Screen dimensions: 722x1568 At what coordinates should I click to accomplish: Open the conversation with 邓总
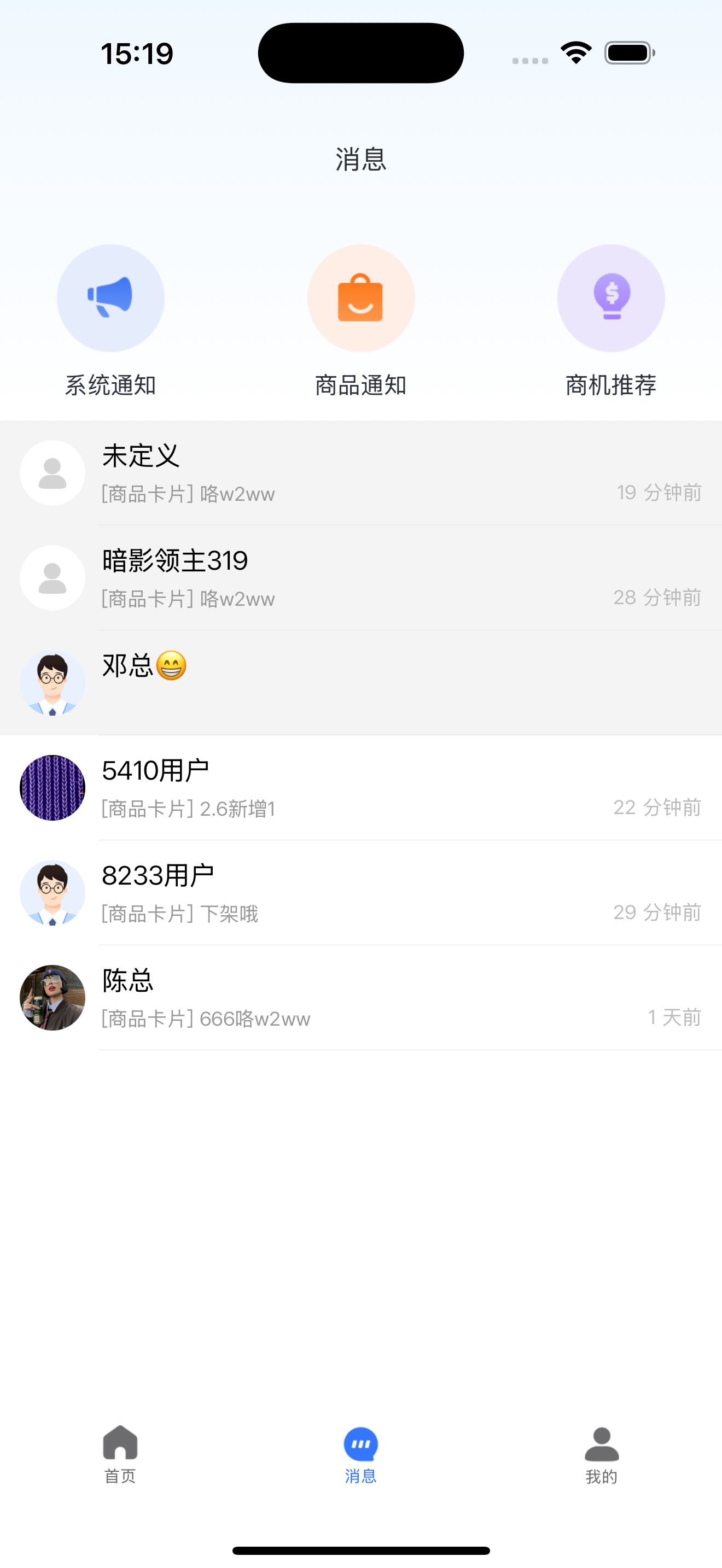pyautogui.click(x=360, y=682)
